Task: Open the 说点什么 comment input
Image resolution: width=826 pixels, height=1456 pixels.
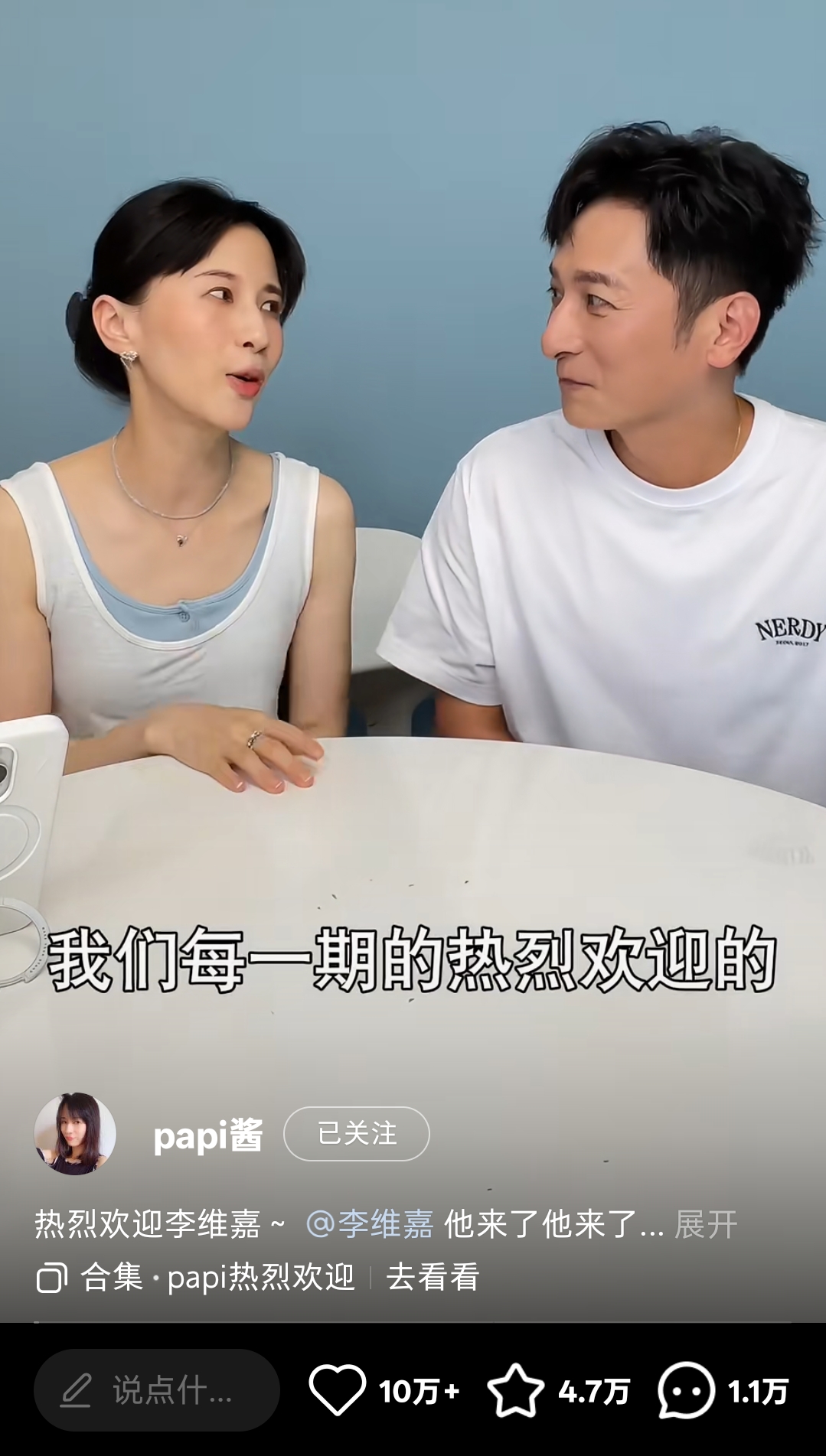Action: click(x=157, y=1390)
